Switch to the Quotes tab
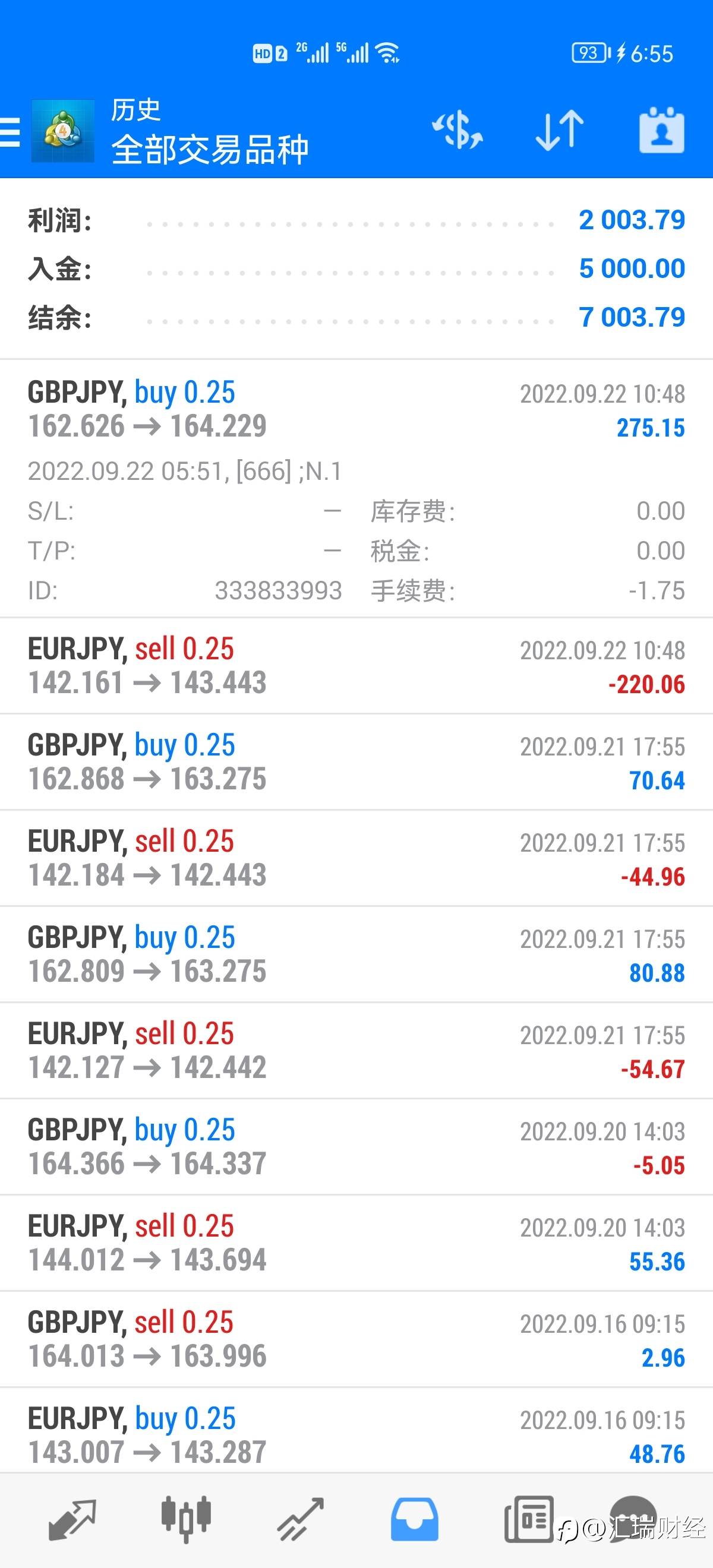The image size is (713, 1568). pyautogui.click(x=72, y=1520)
